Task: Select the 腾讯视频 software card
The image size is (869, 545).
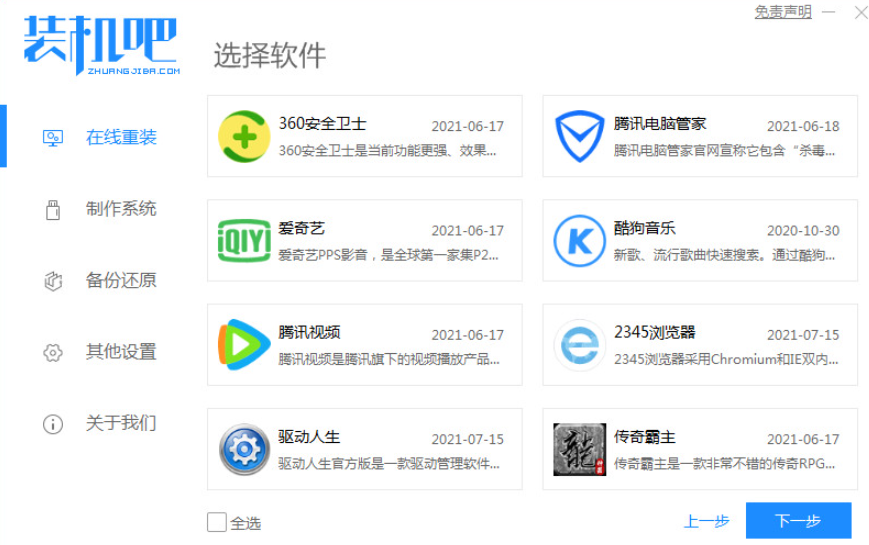Action: 364,345
